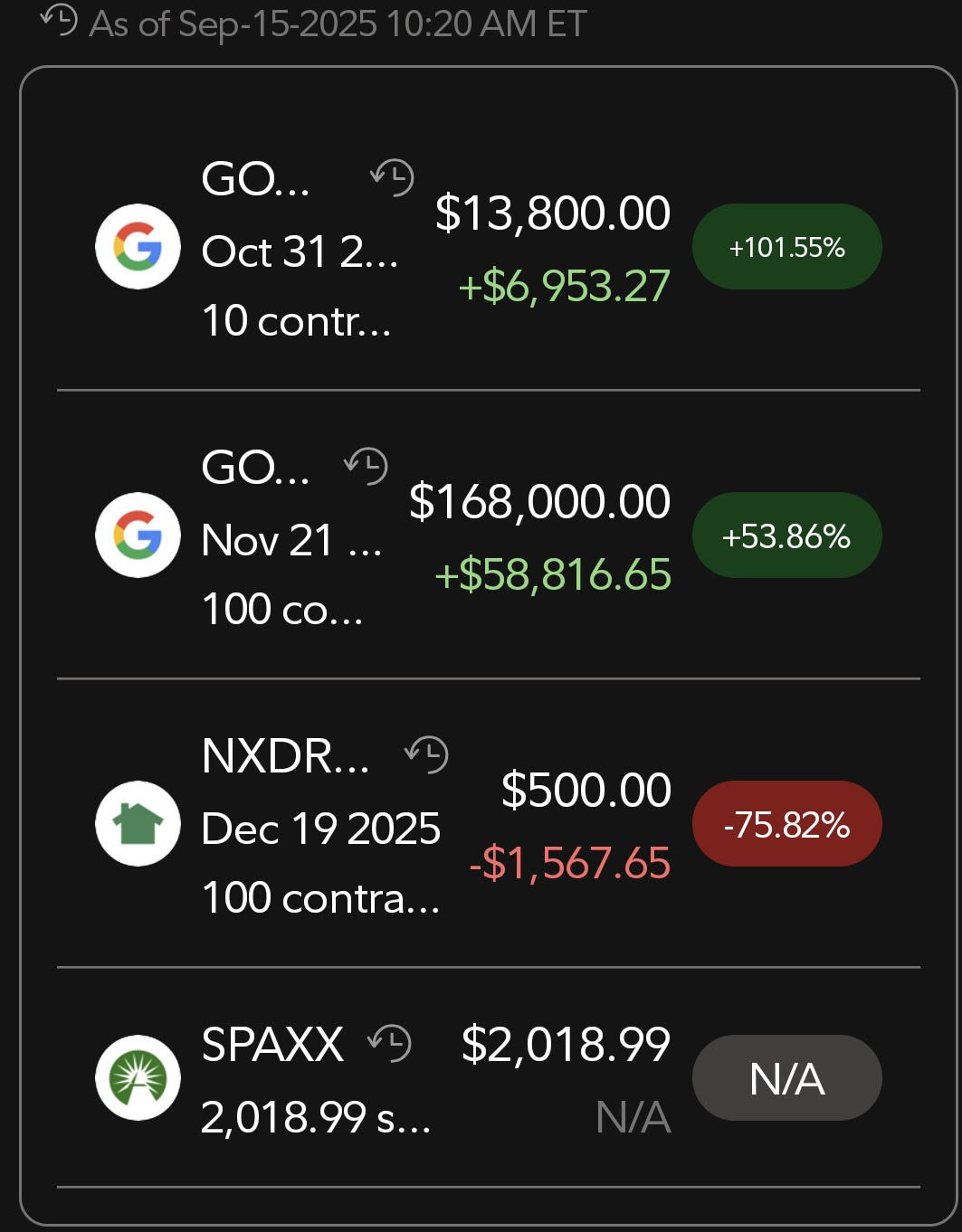Open the GOOG Nov 21 option position

click(291, 539)
